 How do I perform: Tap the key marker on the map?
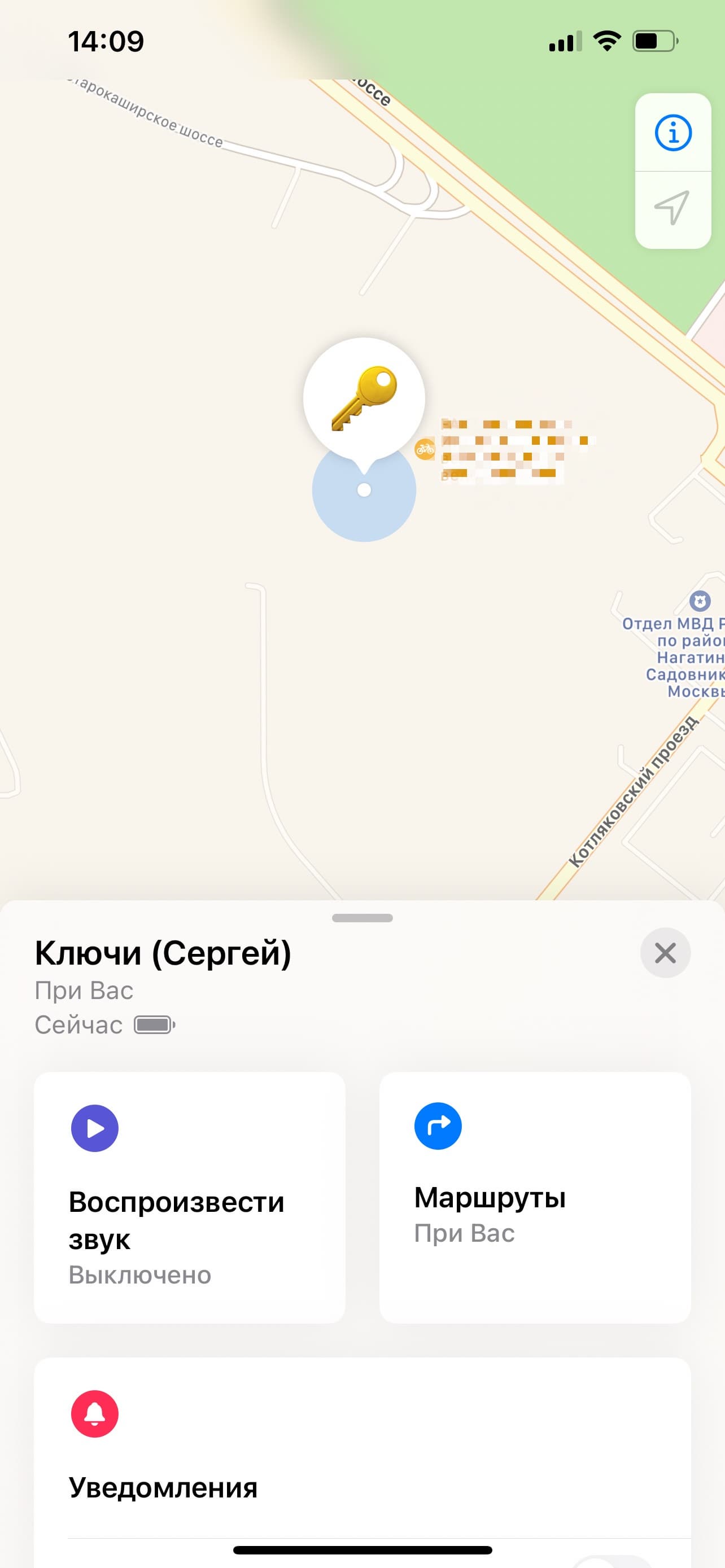pos(364,398)
